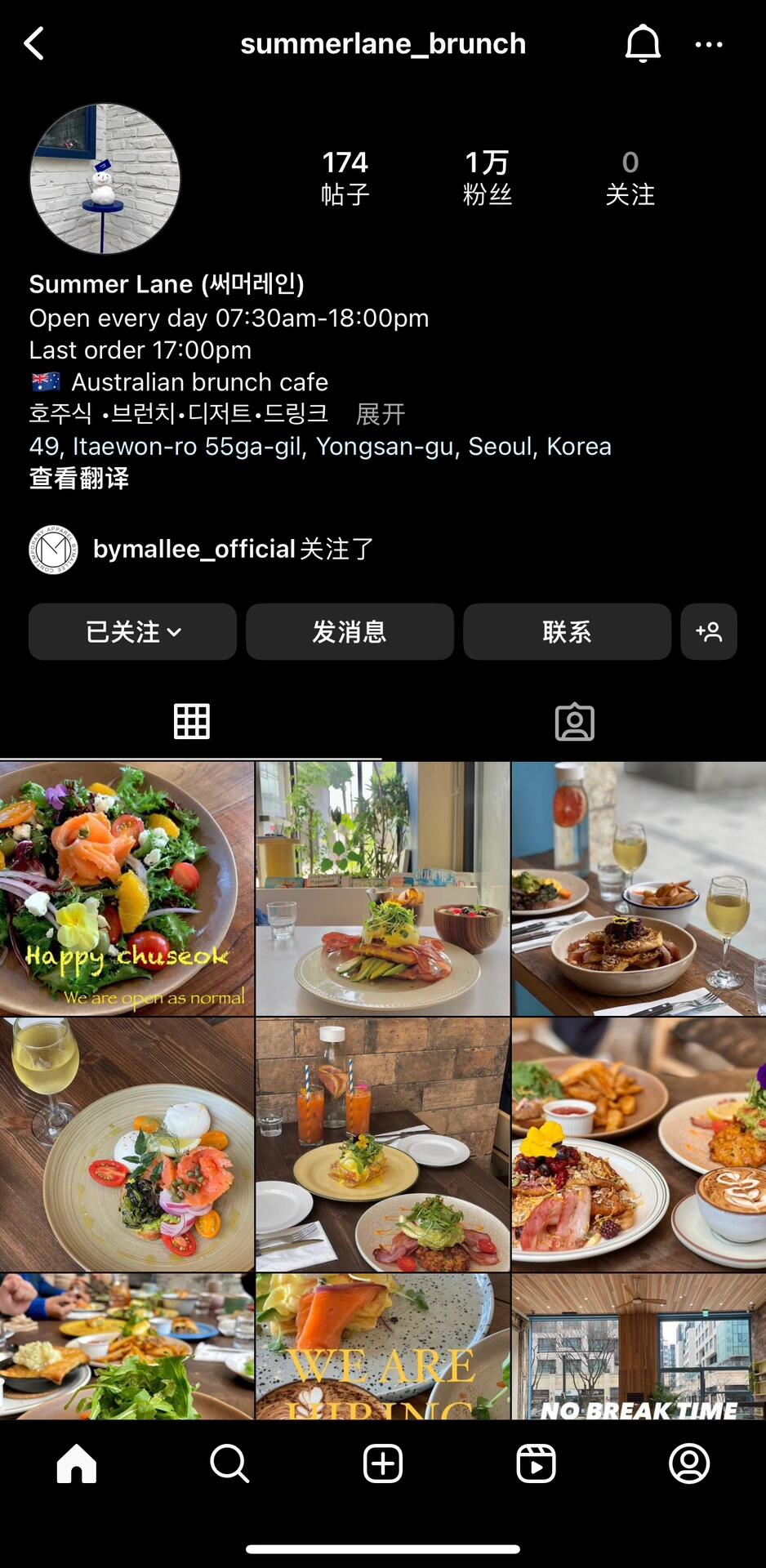Open suggested accounts with add-person icon

tap(708, 631)
